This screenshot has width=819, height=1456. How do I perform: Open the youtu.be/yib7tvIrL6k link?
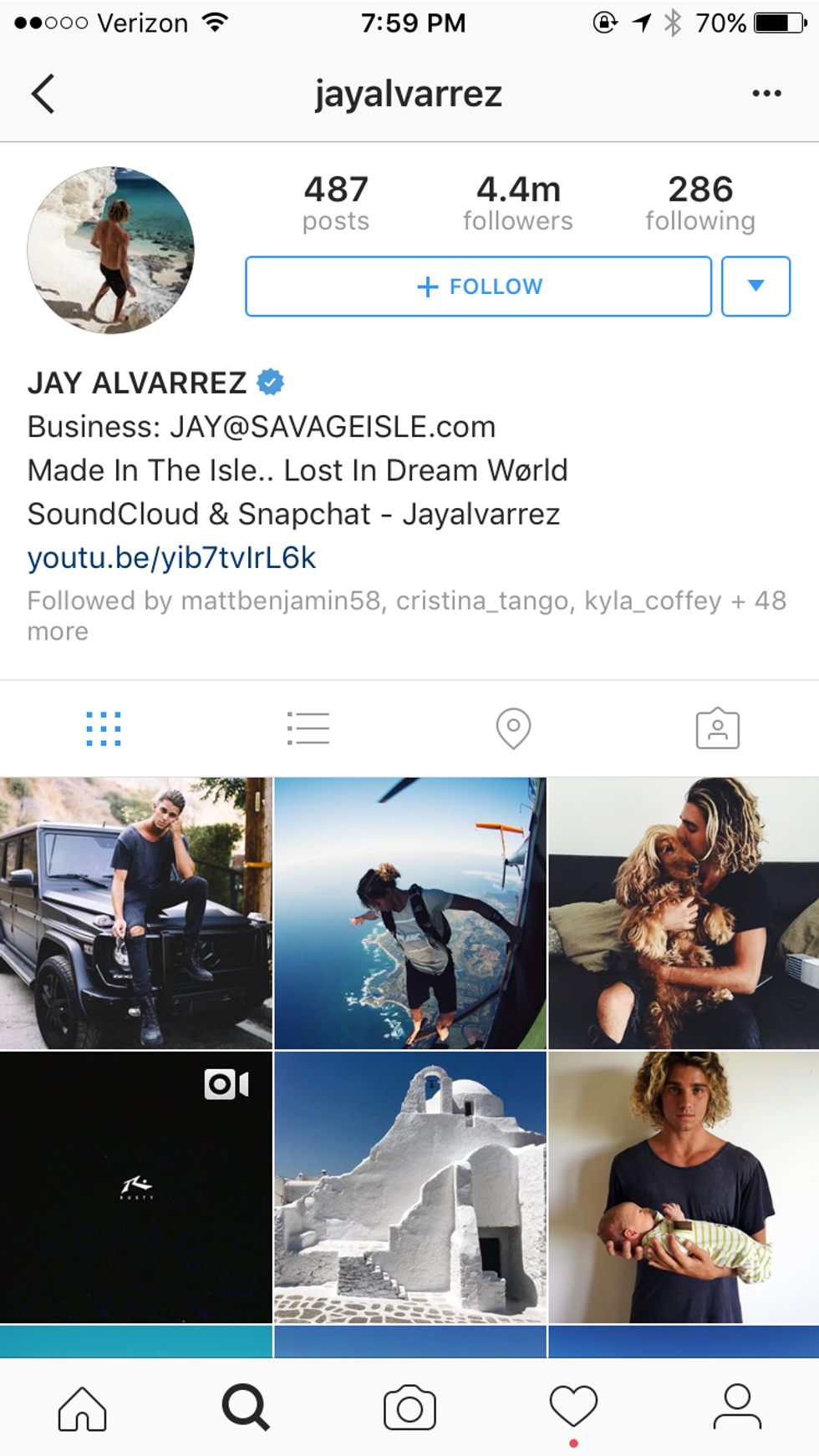(172, 557)
